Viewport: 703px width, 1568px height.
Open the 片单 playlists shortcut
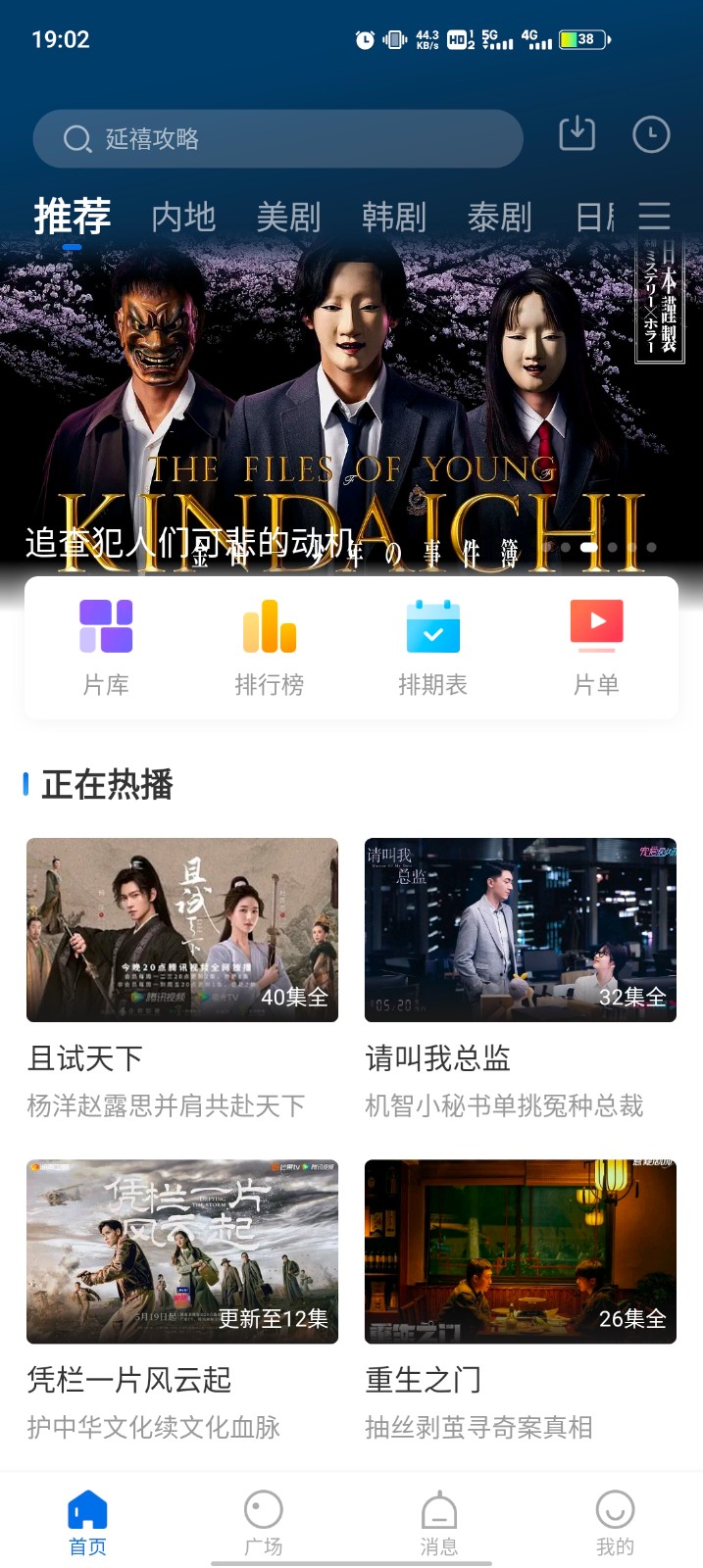[596, 647]
